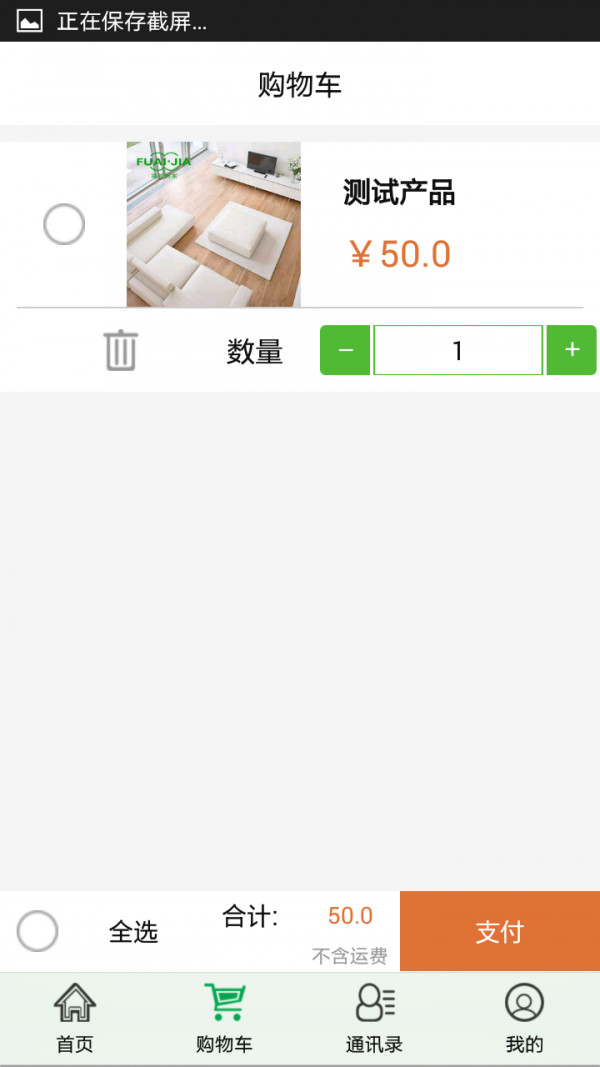Select the 测试产品 item checkbox

click(64, 225)
